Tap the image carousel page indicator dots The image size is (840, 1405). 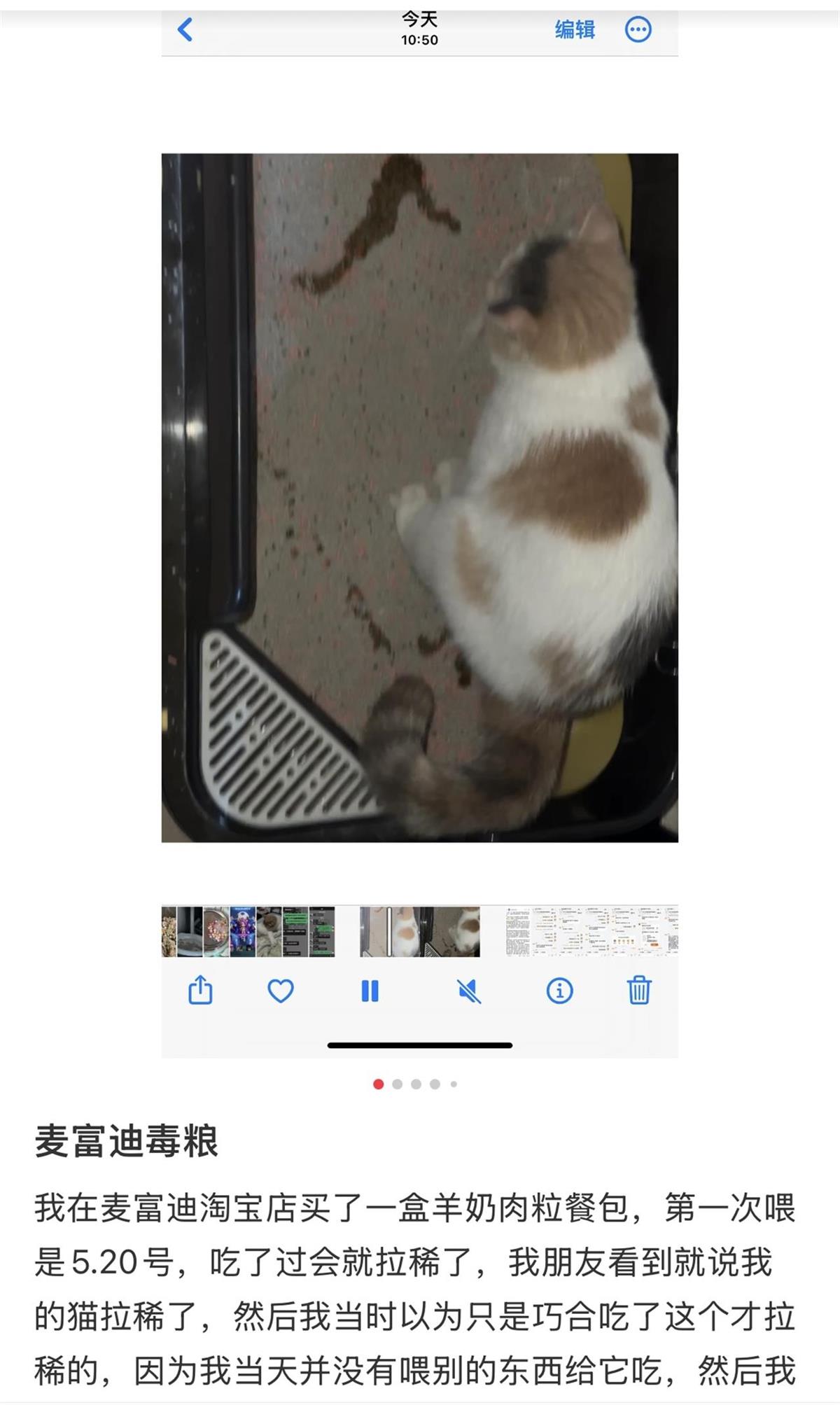[x=416, y=1084]
